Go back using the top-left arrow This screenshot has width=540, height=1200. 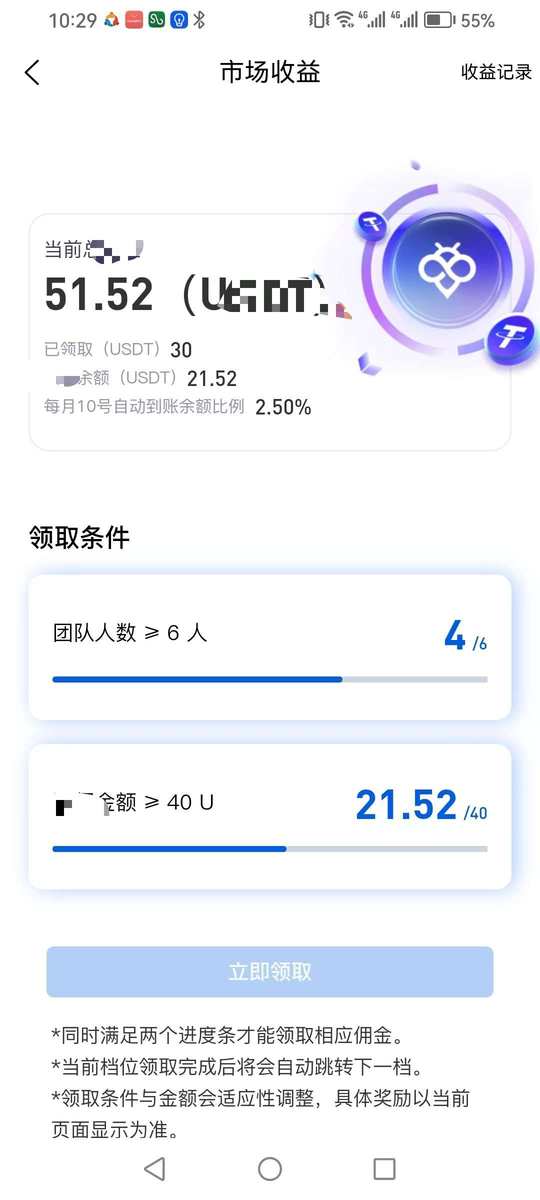[x=32, y=72]
